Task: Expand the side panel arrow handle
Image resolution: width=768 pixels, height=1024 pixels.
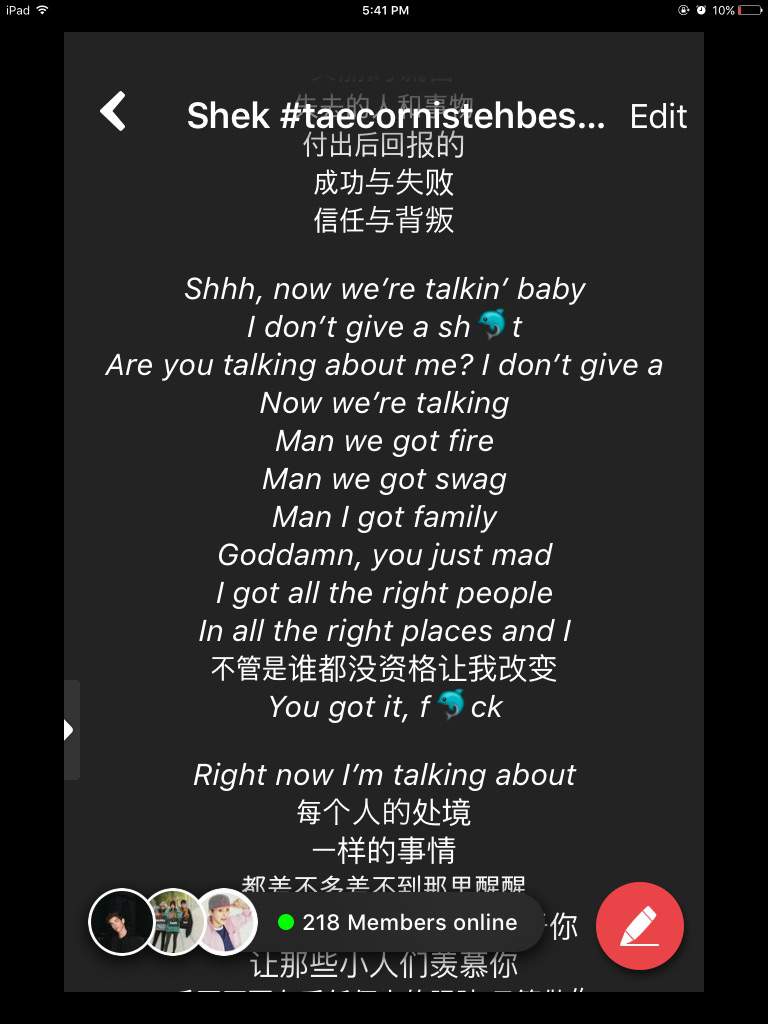Action: pos(70,730)
